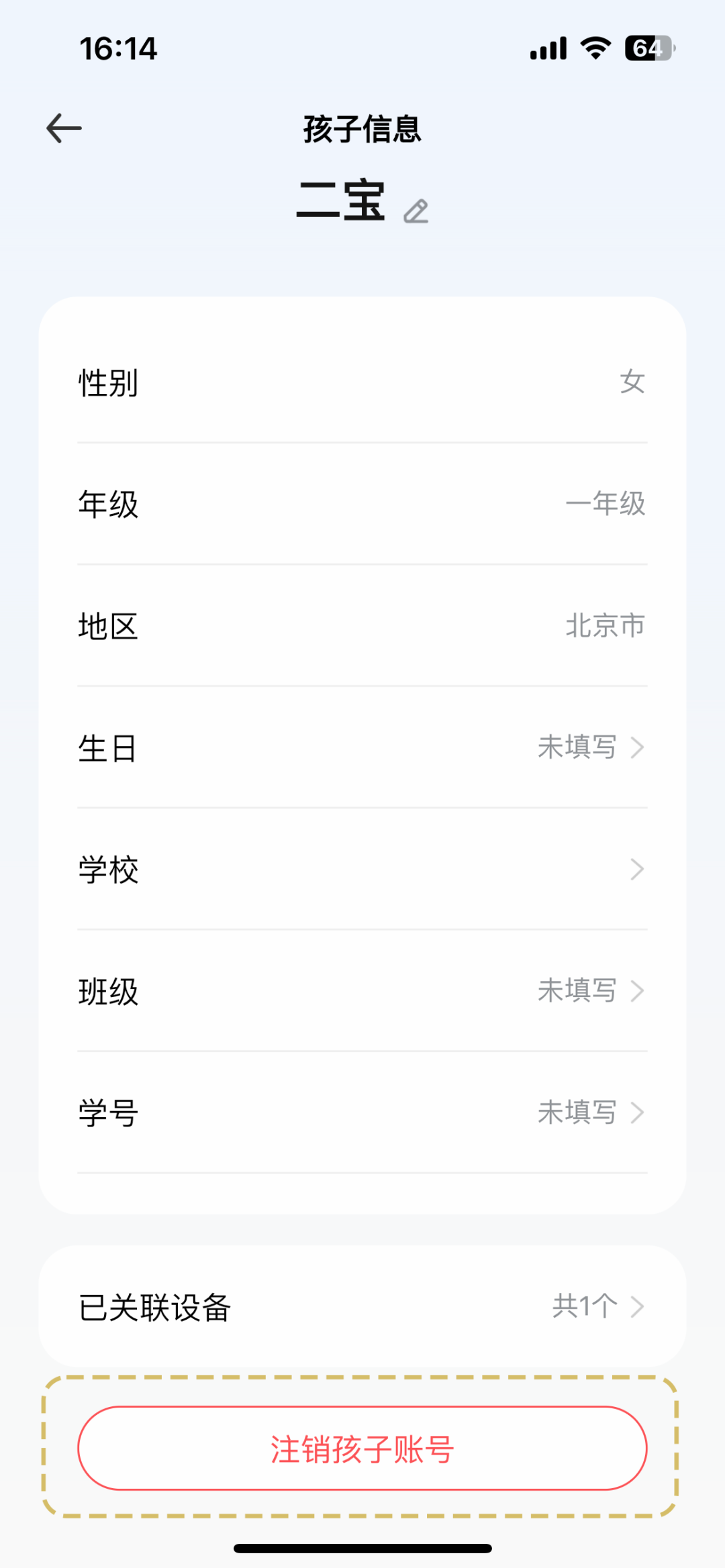Screen dimensions: 725x1568
Task: Select the 性别 row showing 女
Action: pos(362,382)
